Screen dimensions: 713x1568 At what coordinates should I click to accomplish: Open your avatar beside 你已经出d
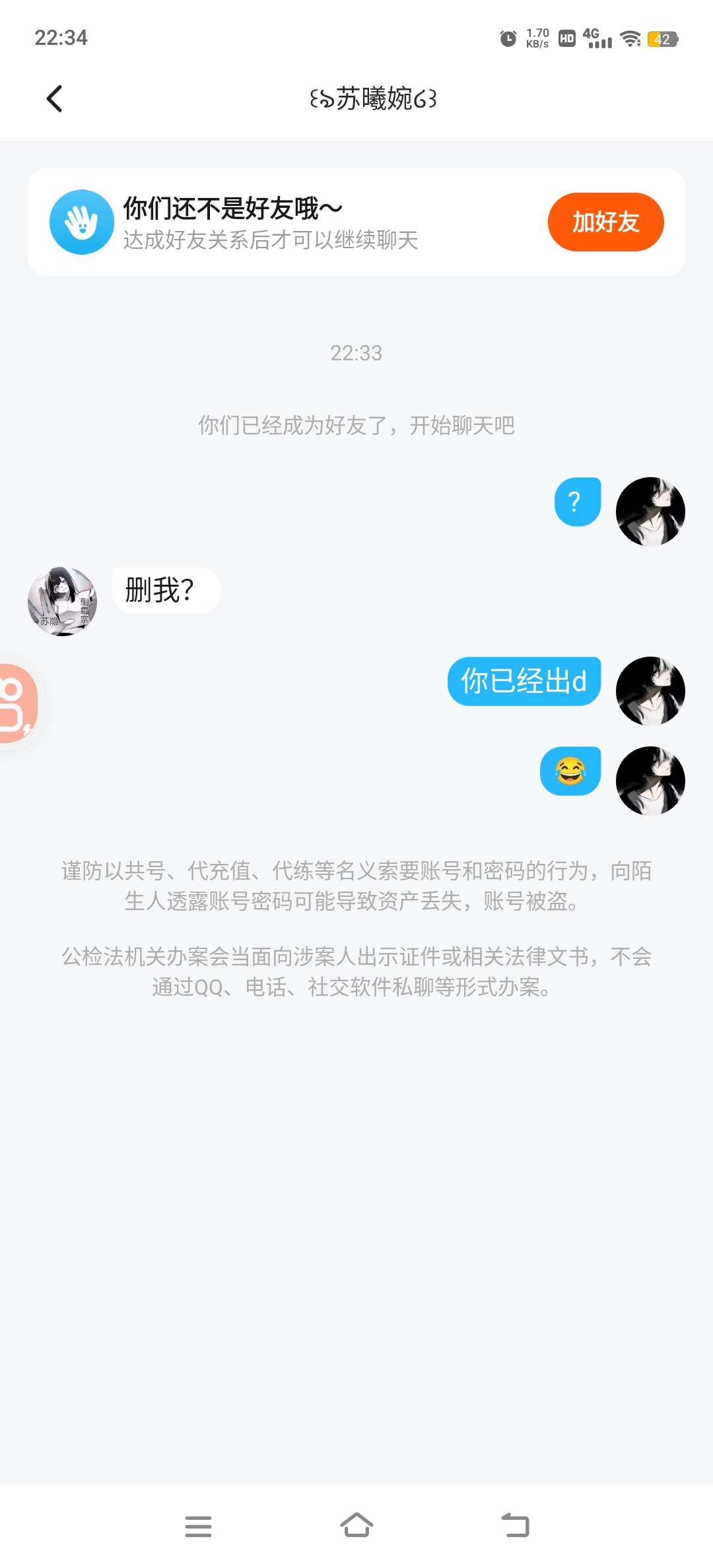pos(650,691)
